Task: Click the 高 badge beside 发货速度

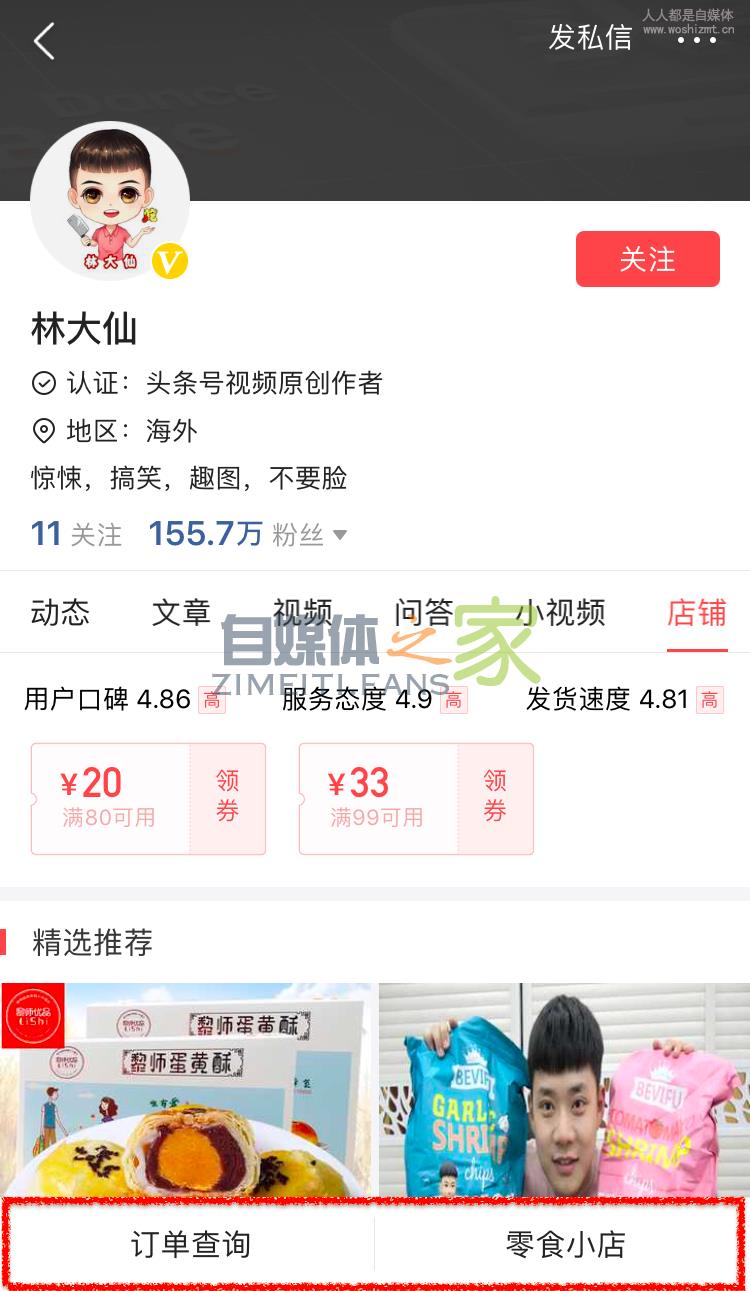Action: (x=709, y=701)
